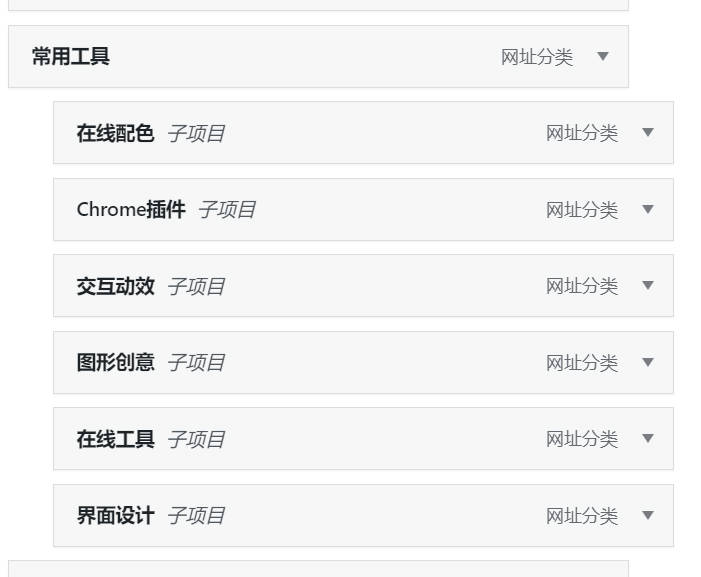Expand the 常用工具 menu item arrow
This screenshot has width=701, height=577.
pos(602,56)
